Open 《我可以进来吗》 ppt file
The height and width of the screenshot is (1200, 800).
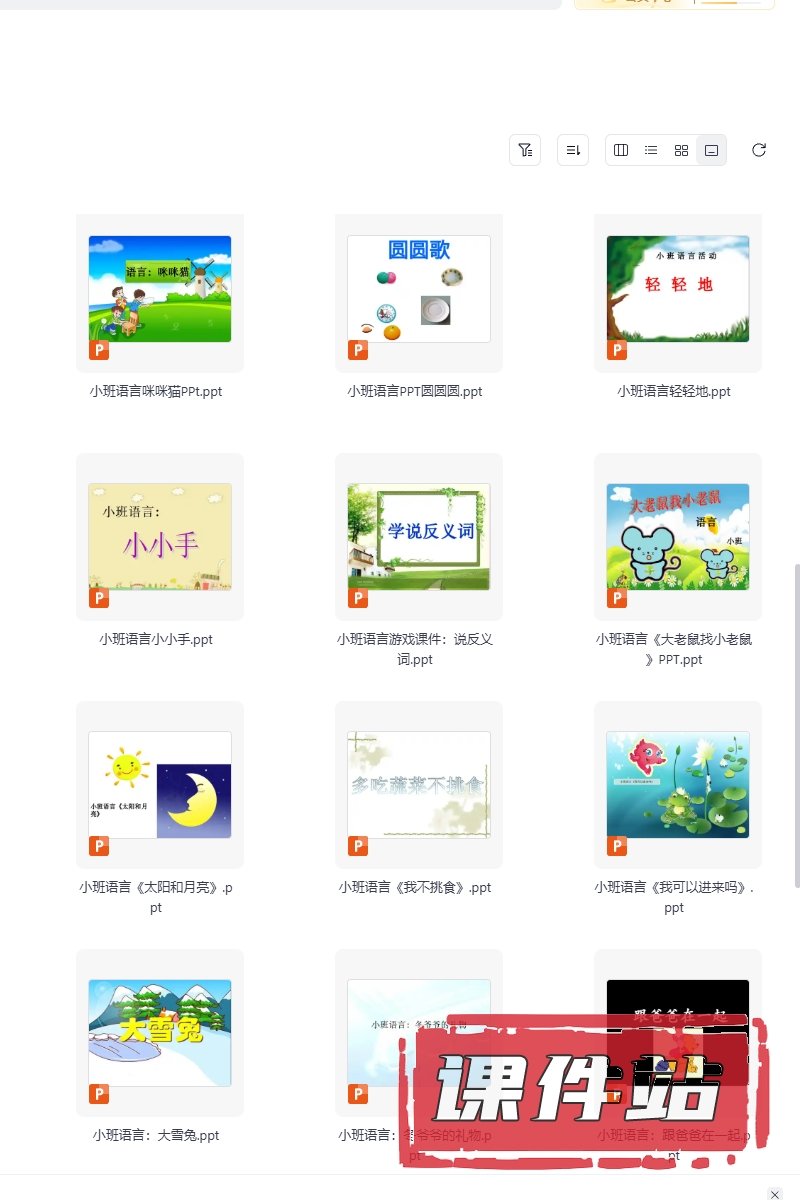click(x=678, y=786)
